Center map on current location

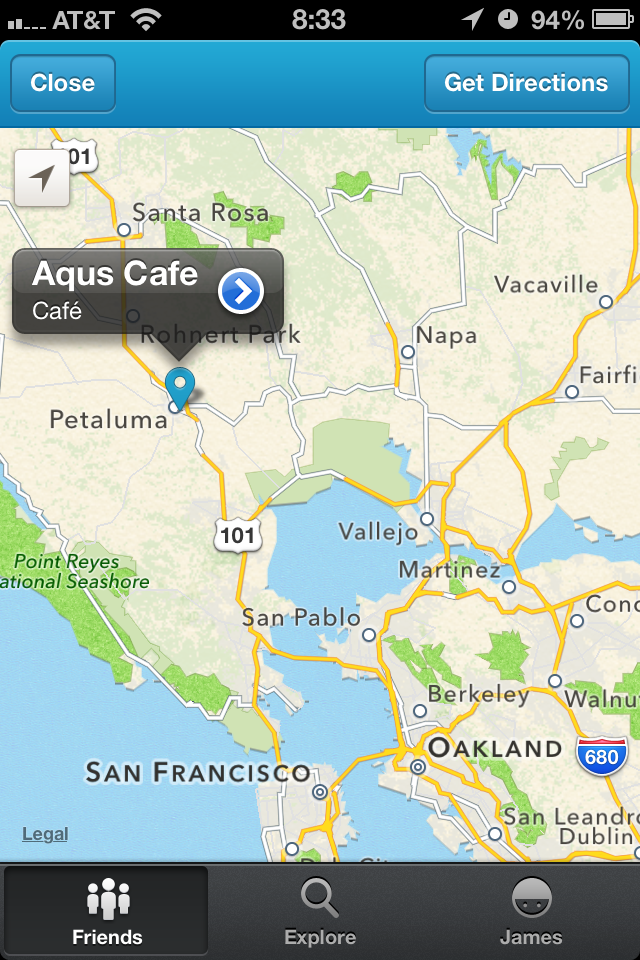pyautogui.click(x=42, y=179)
